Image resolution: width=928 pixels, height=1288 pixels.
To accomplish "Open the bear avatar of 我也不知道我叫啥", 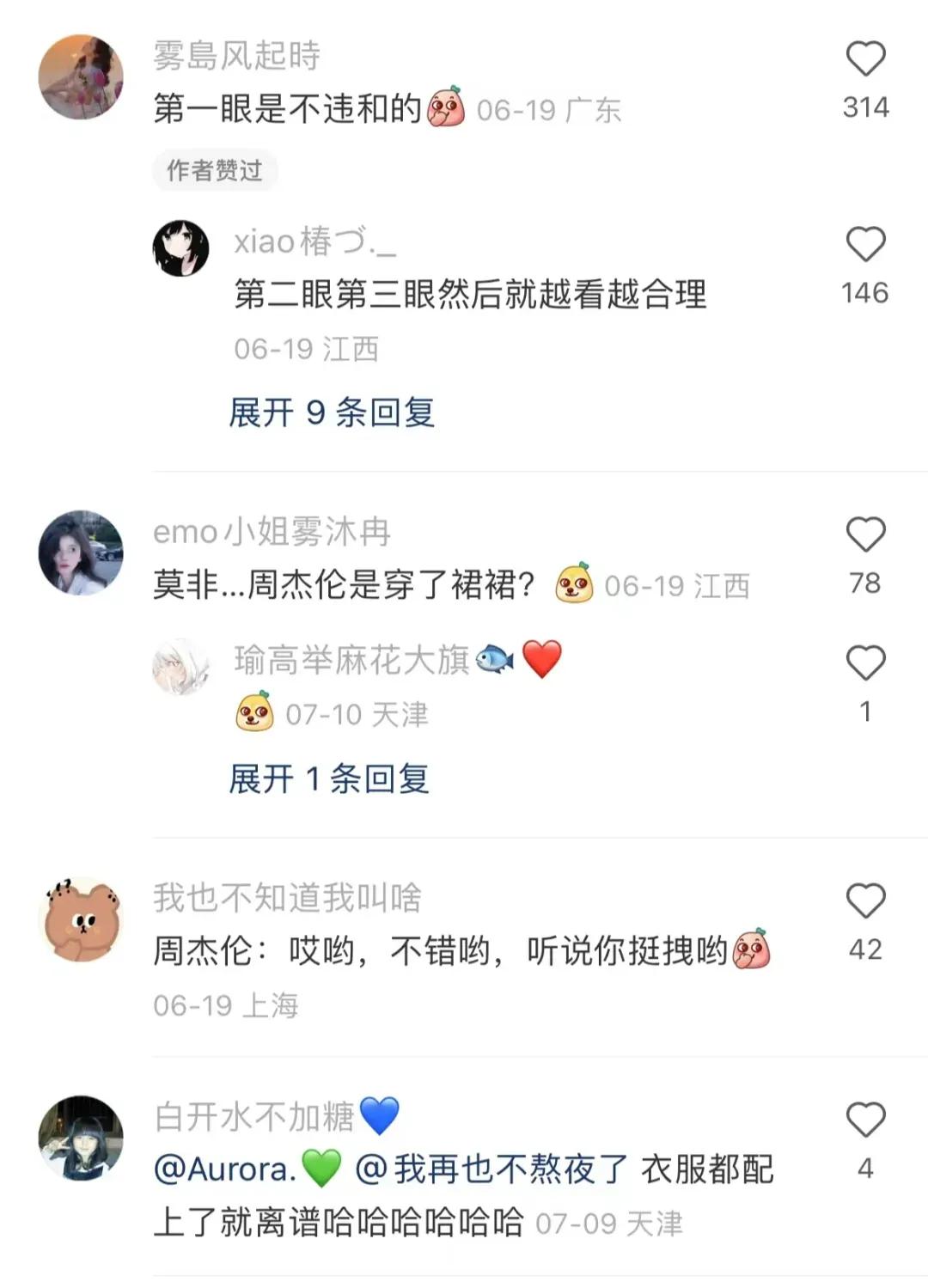I will coord(81,919).
